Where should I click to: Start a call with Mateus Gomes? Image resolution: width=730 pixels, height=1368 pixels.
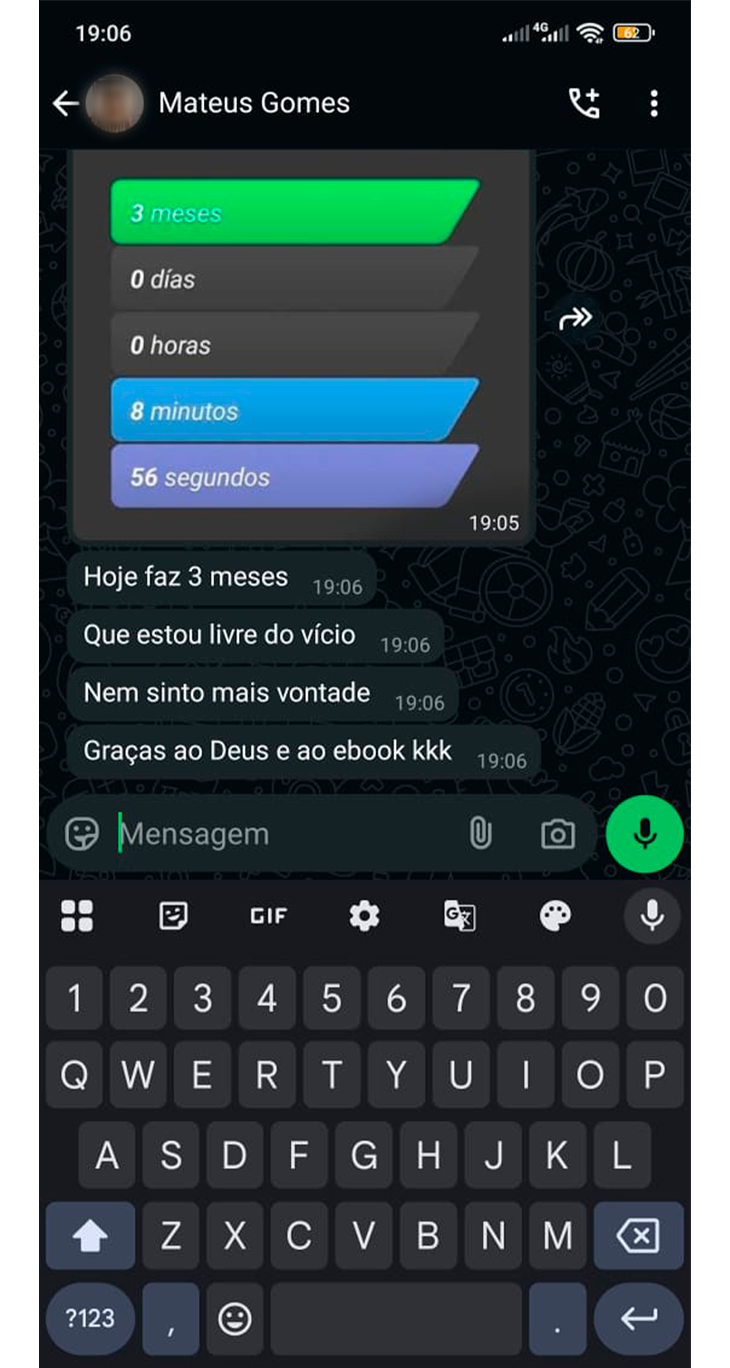coord(583,103)
